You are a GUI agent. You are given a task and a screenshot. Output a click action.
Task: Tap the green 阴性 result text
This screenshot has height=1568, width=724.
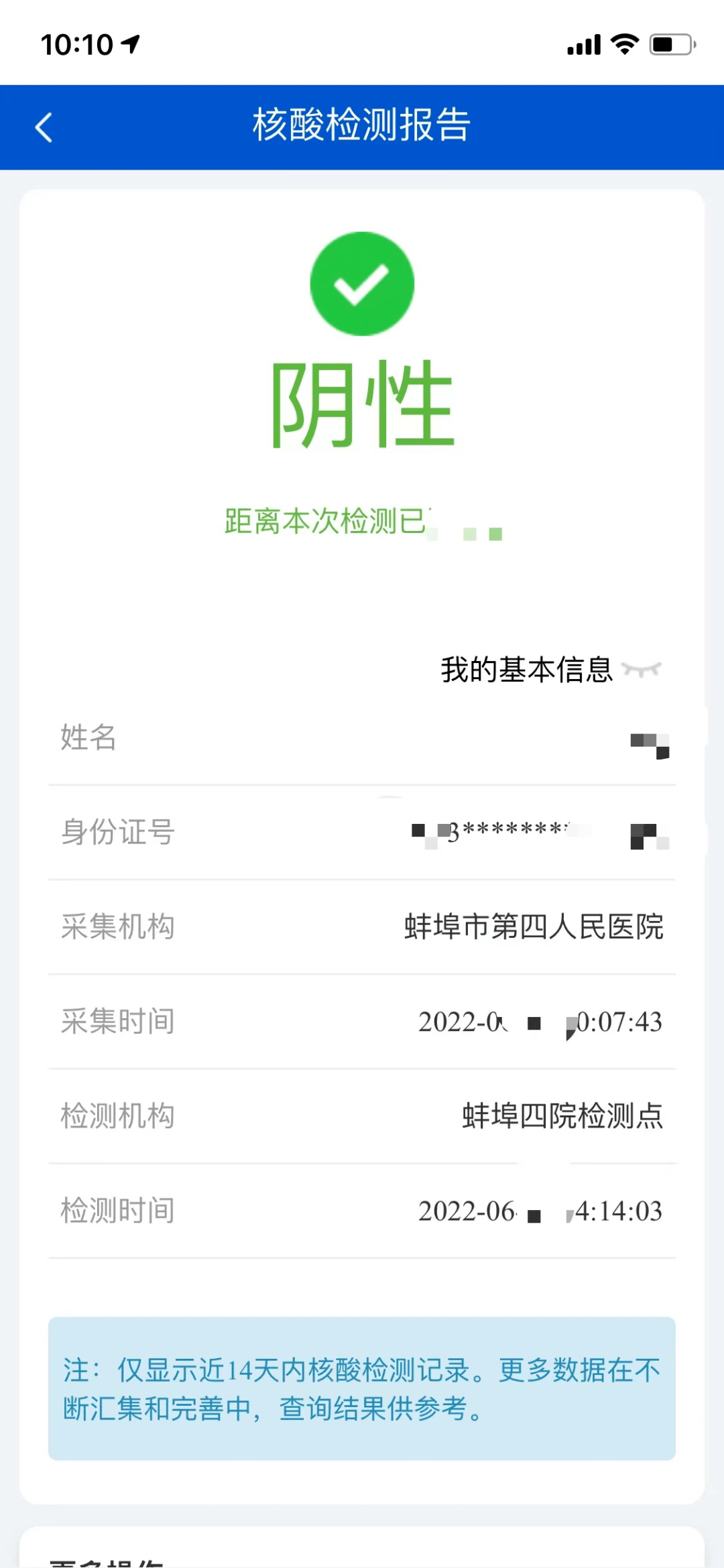362,402
